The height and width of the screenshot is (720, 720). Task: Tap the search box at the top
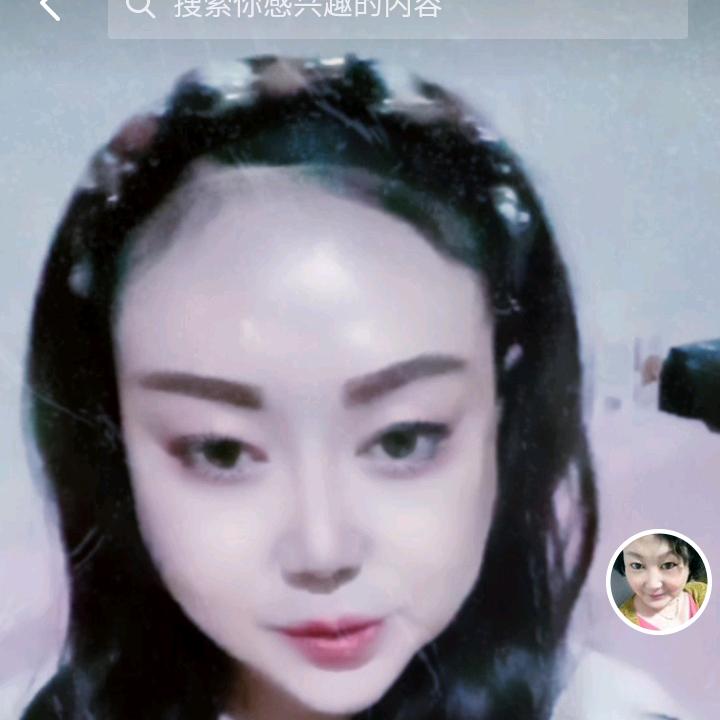click(x=398, y=14)
